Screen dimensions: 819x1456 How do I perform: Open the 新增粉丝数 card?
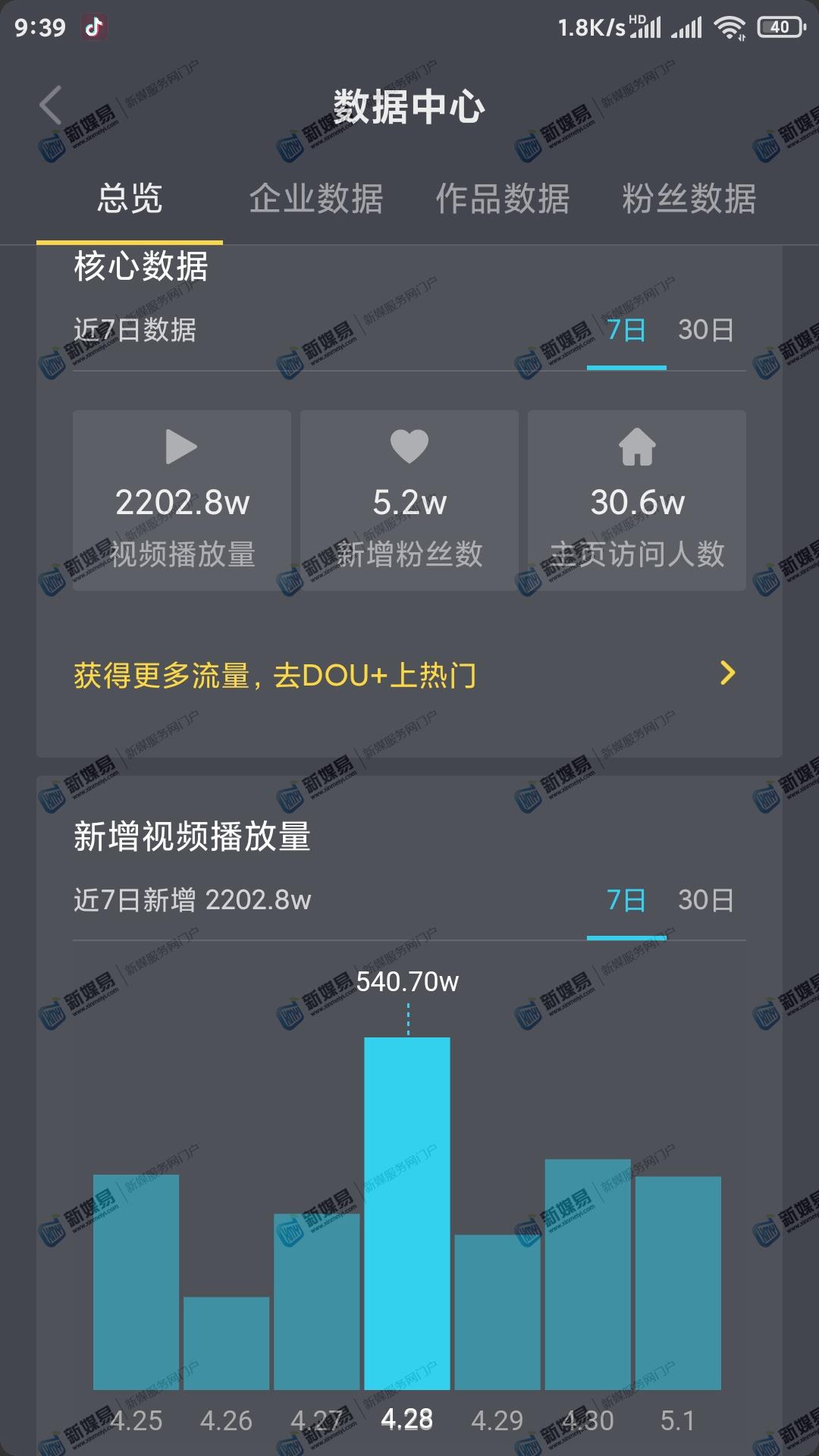click(x=409, y=500)
